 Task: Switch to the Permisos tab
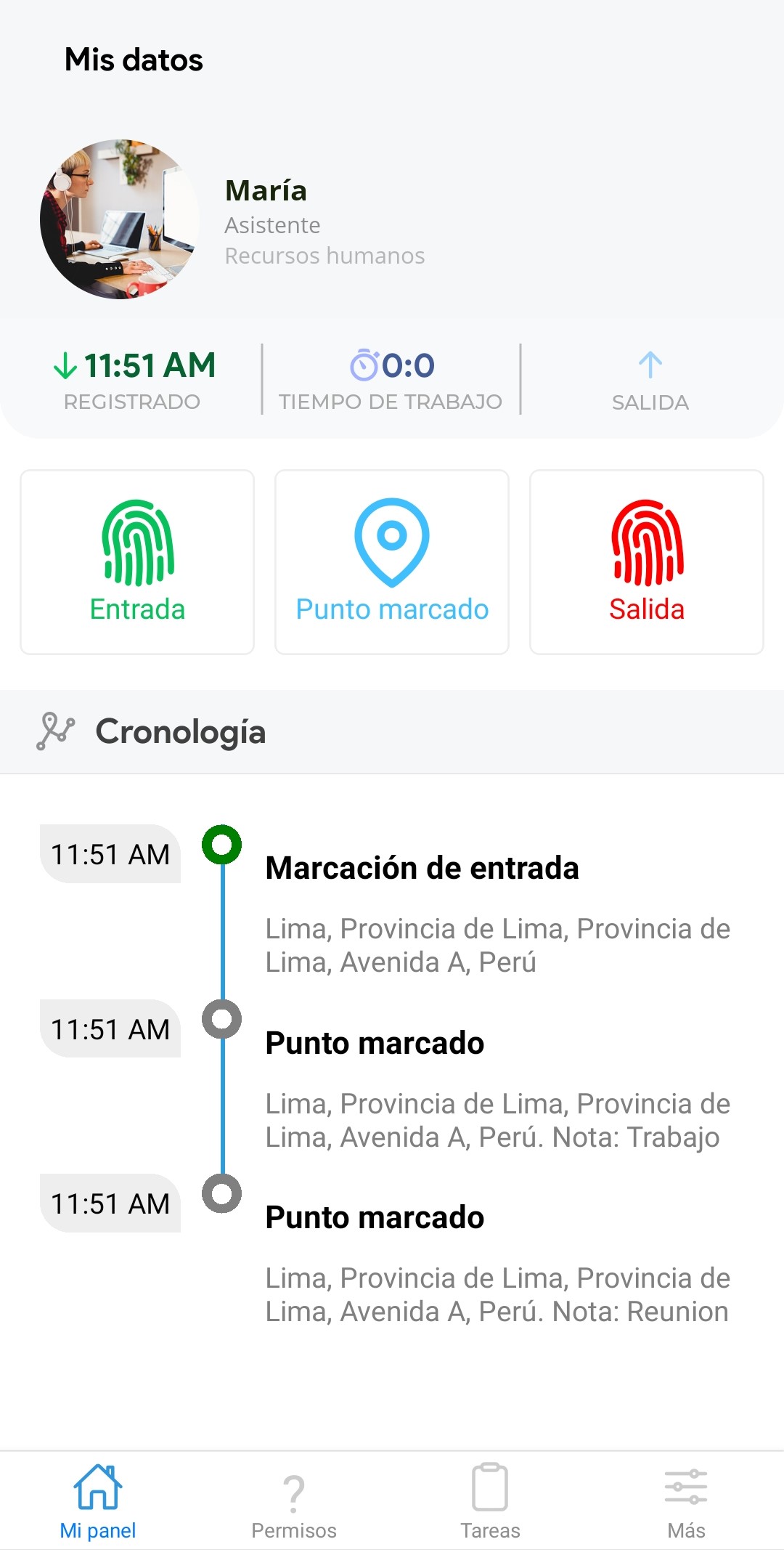(x=294, y=1502)
